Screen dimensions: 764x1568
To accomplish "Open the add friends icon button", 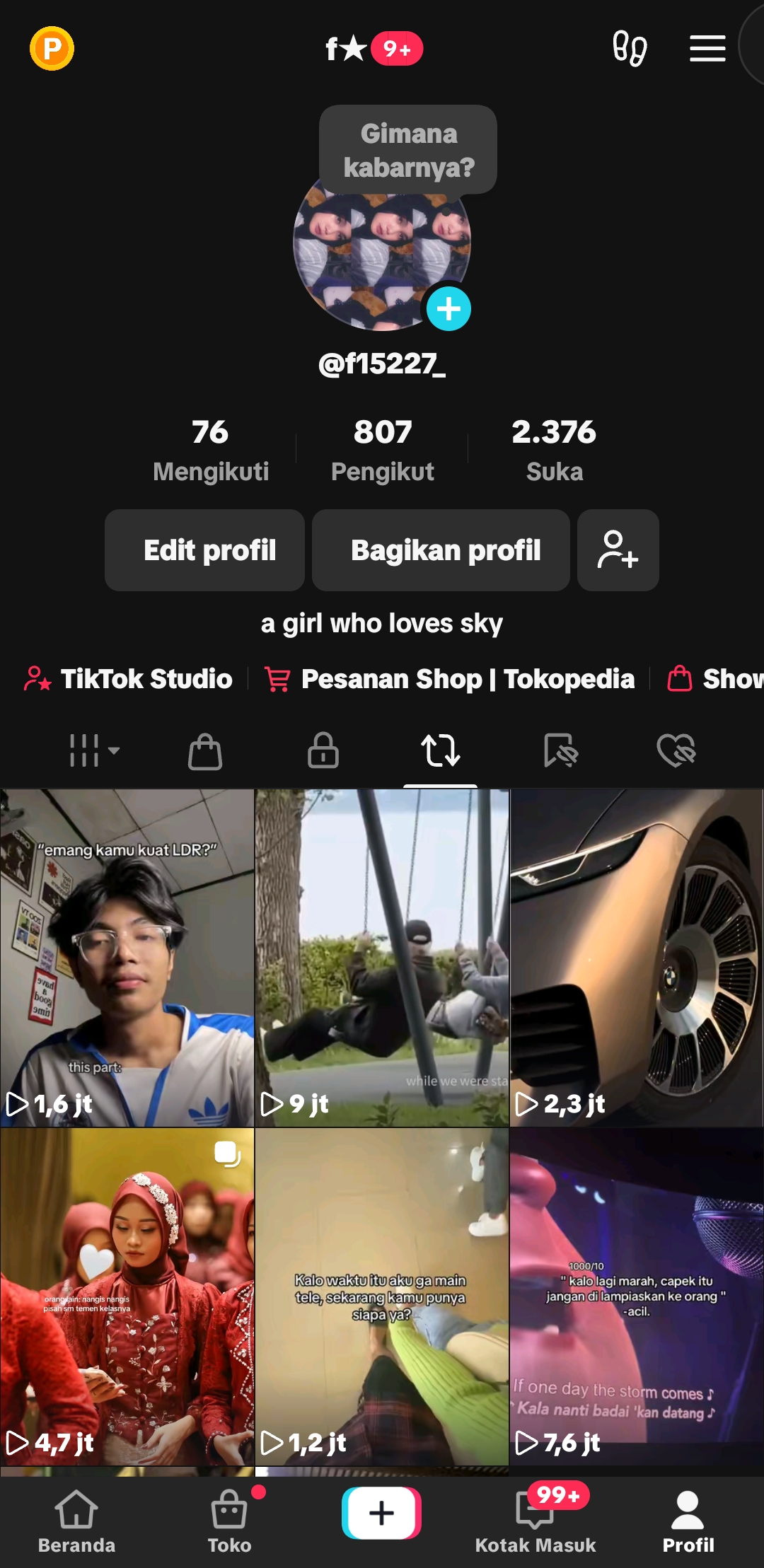I will pyautogui.click(x=618, y=550).
